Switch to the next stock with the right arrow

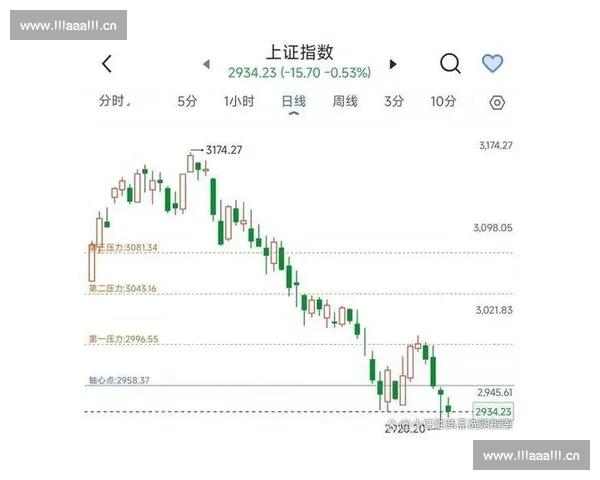[393, 64]
